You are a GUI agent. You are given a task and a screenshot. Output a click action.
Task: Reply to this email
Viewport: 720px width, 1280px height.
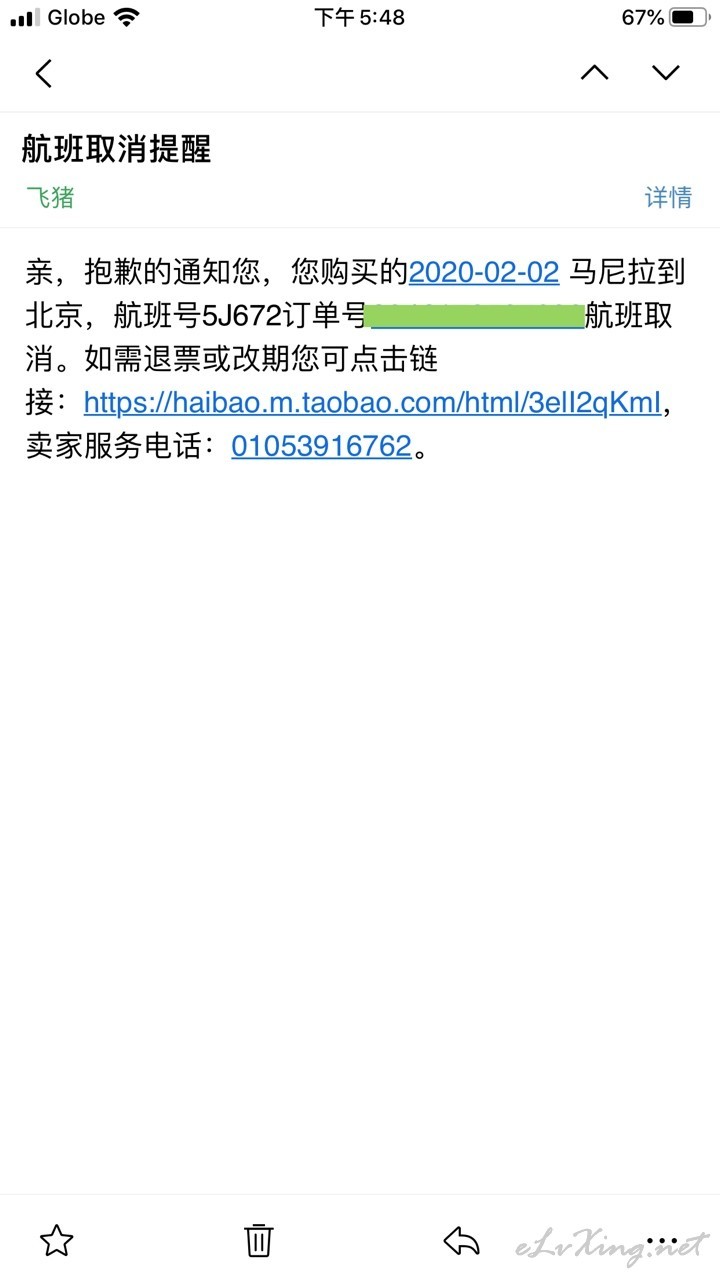461,1241
